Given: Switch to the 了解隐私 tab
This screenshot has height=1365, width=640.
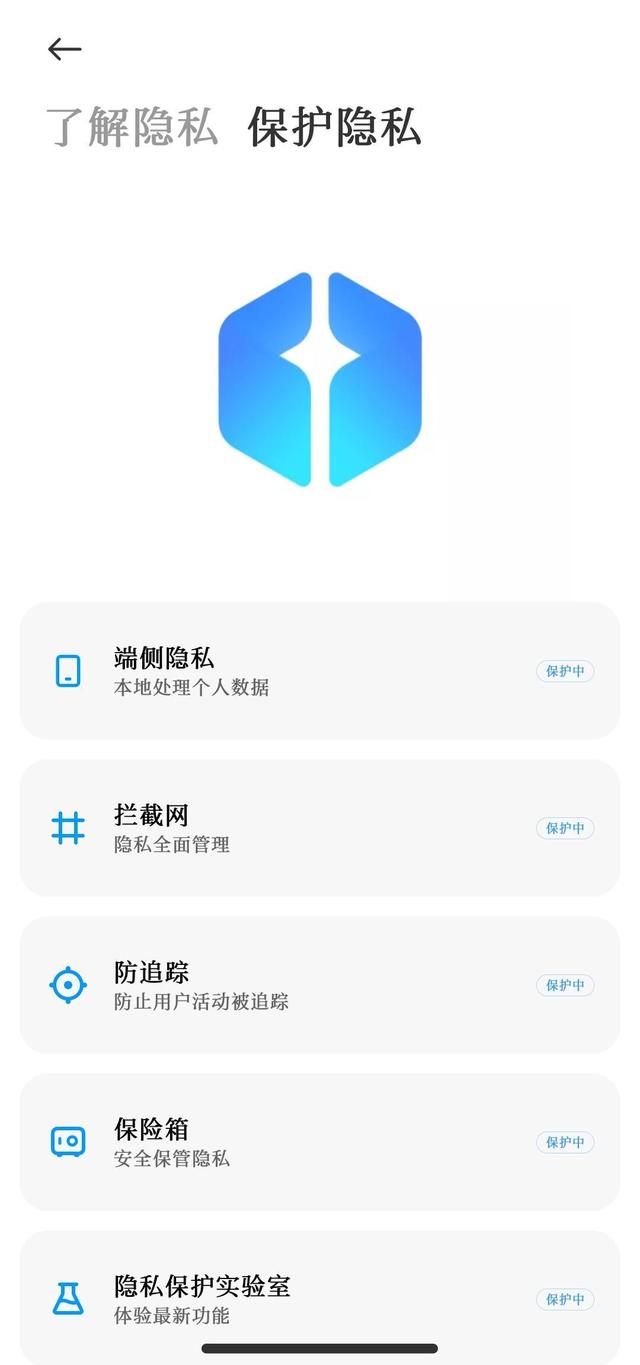Looking at the screenshot, I should pos(132,128).
